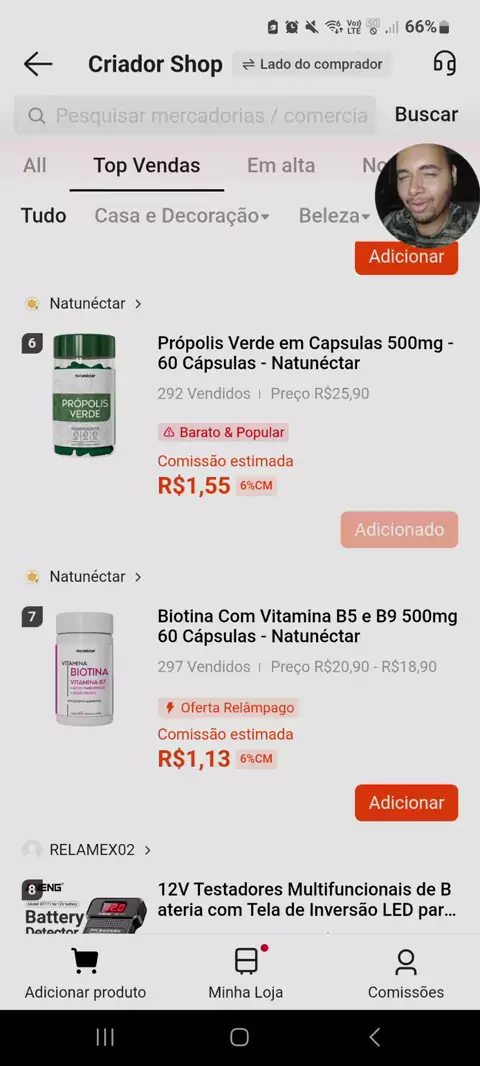Tap the system home button
The image size is (480, 1066).
coord(239,1037)
